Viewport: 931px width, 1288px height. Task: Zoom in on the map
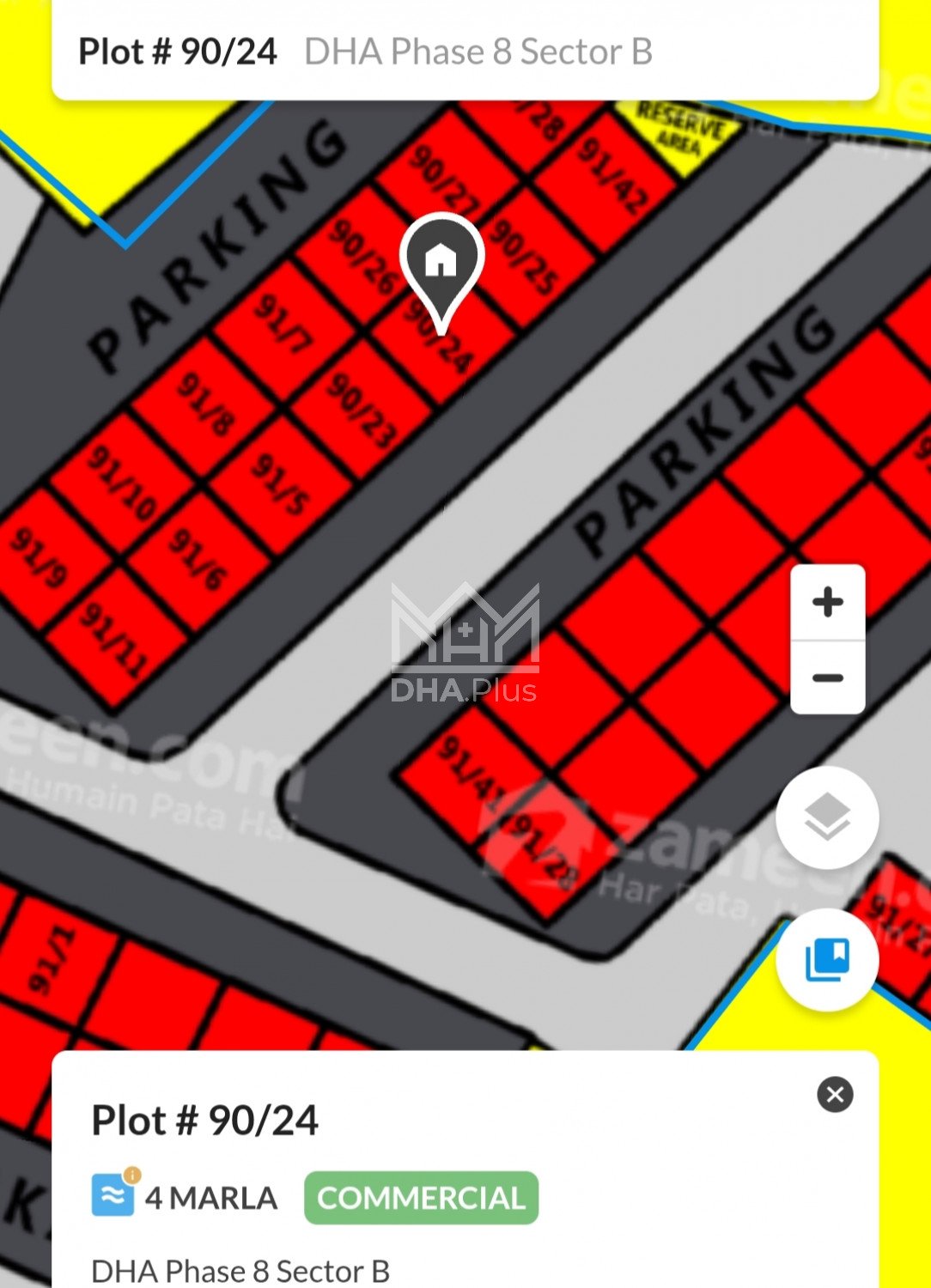coord(827,602)
